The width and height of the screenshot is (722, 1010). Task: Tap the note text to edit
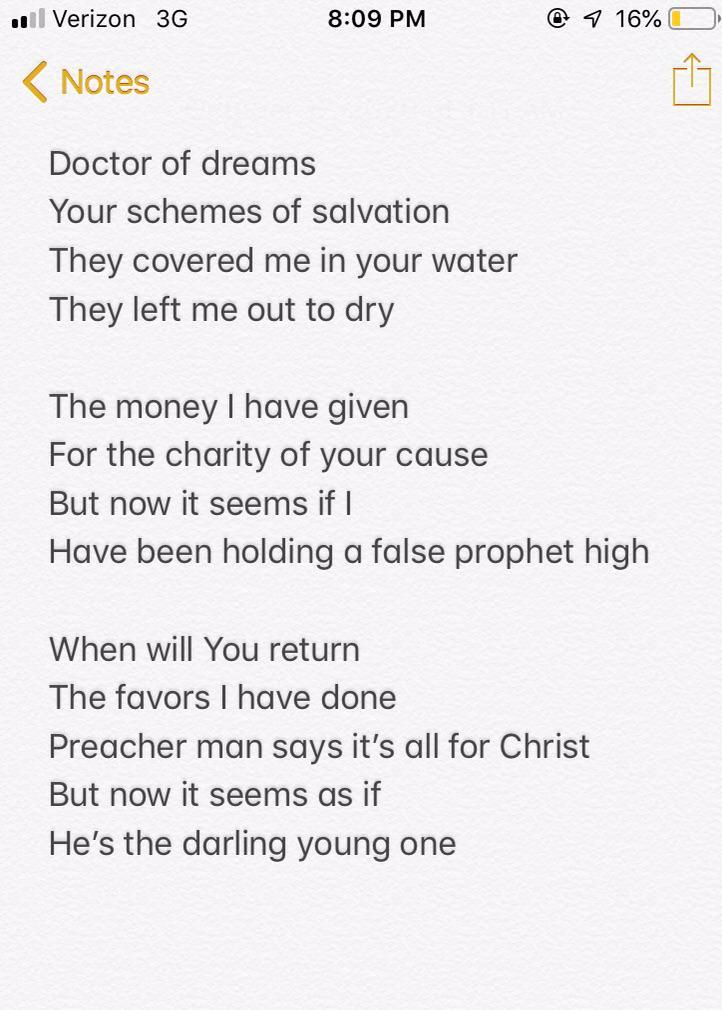(300, 502)
